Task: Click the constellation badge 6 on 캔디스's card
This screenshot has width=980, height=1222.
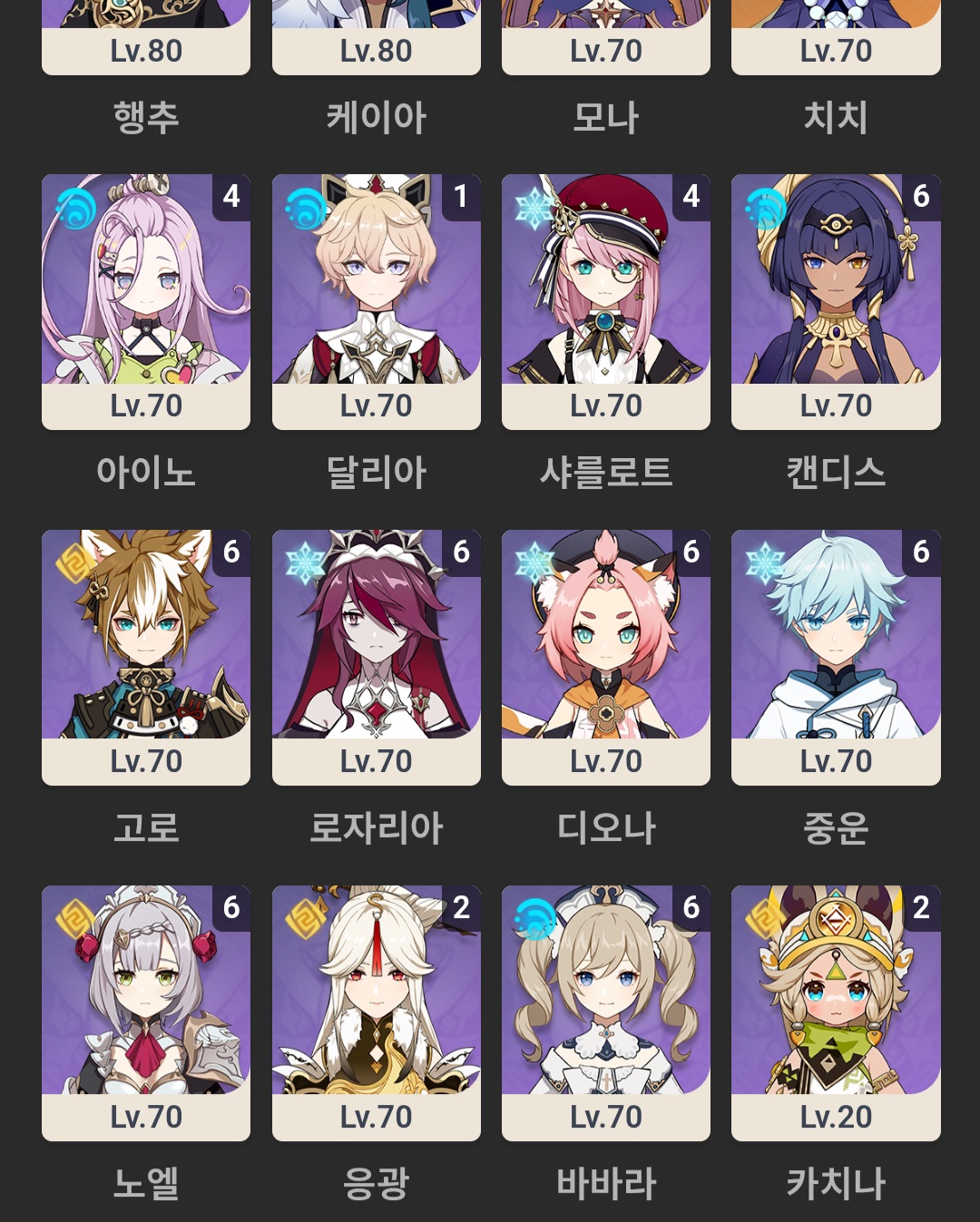Action: point(919,198)
